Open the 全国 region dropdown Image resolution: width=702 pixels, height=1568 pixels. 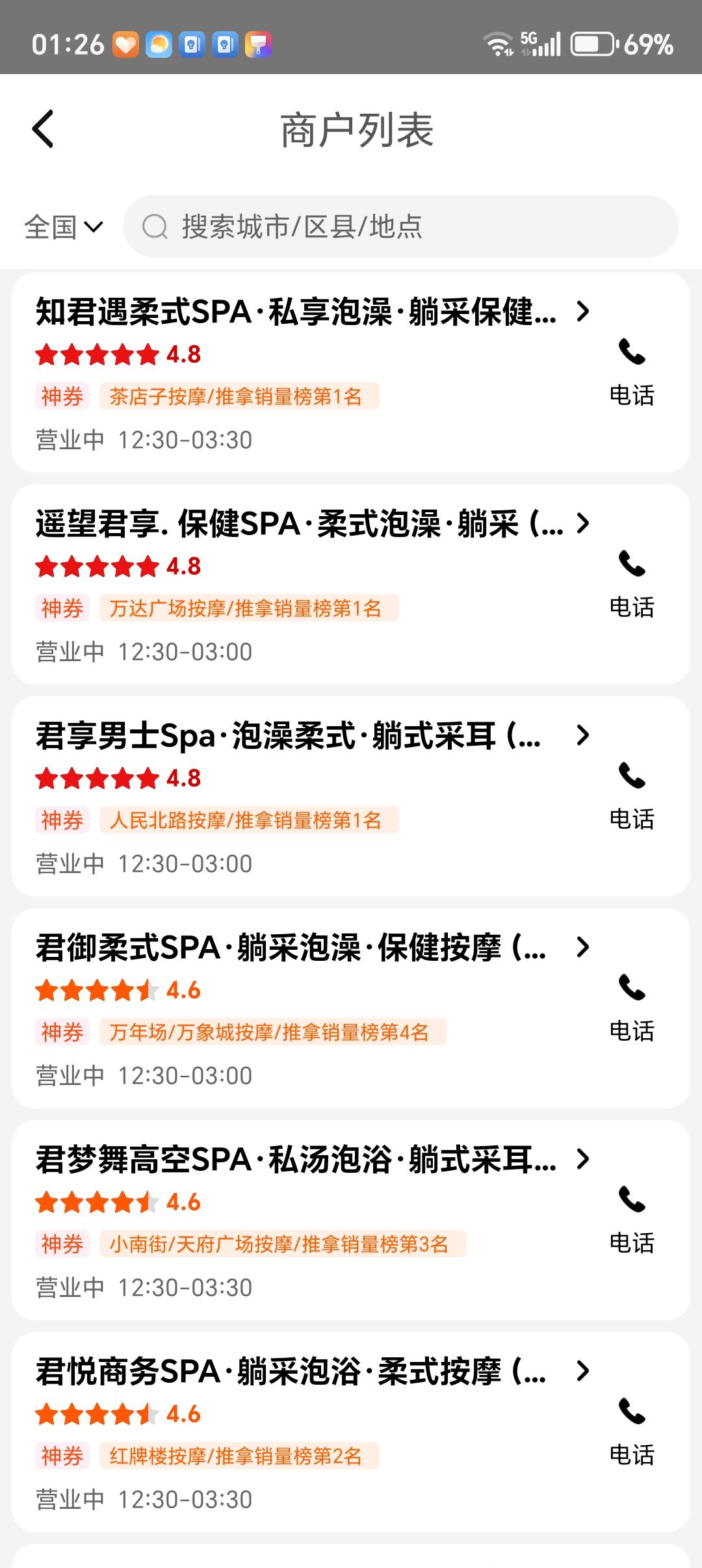pos(63,227)
